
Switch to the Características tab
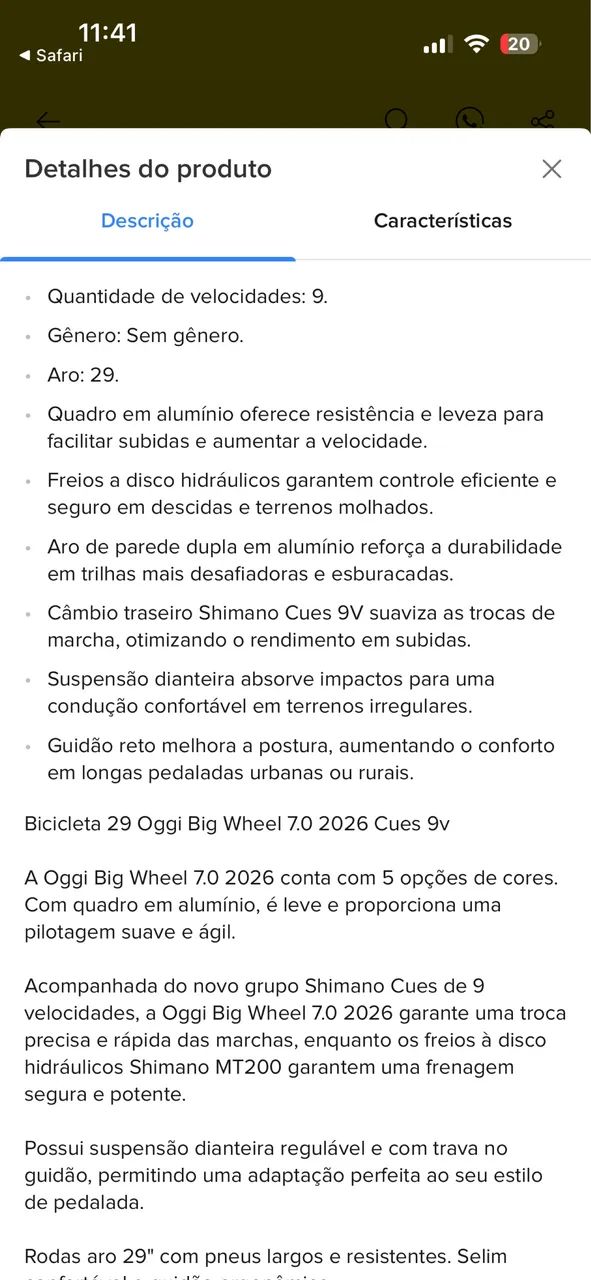pos(443,221)
